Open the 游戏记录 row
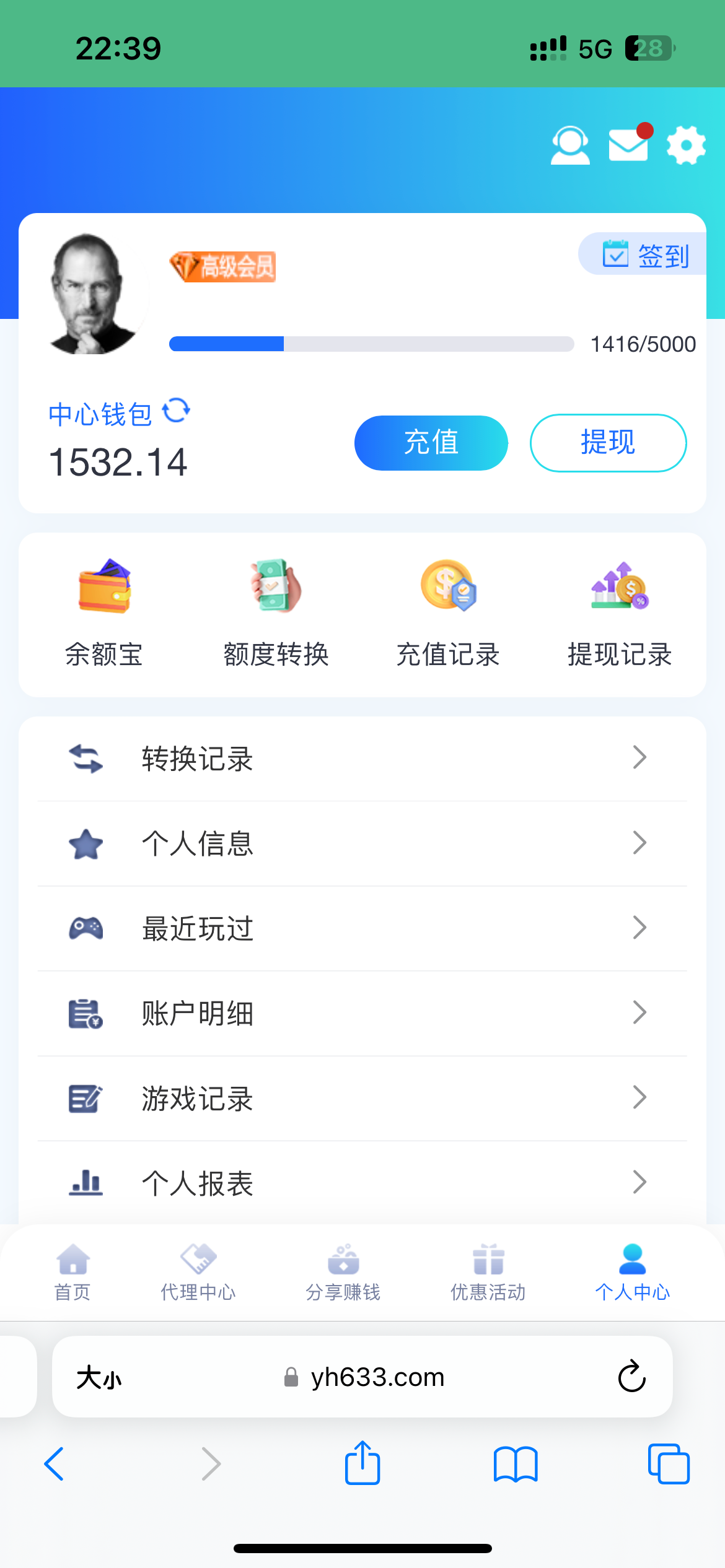This screenshot has height=1568, width=725. click(362, 1098)
